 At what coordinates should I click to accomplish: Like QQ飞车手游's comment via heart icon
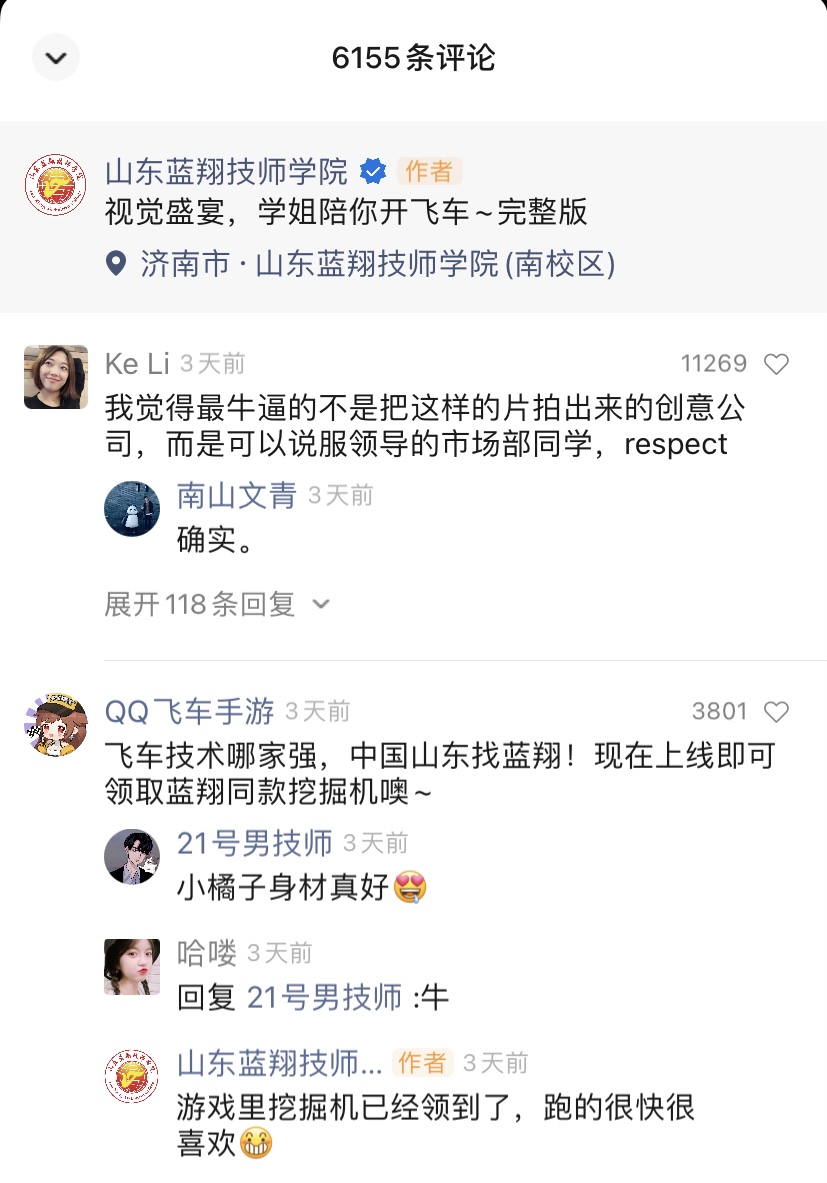point(778,712)
